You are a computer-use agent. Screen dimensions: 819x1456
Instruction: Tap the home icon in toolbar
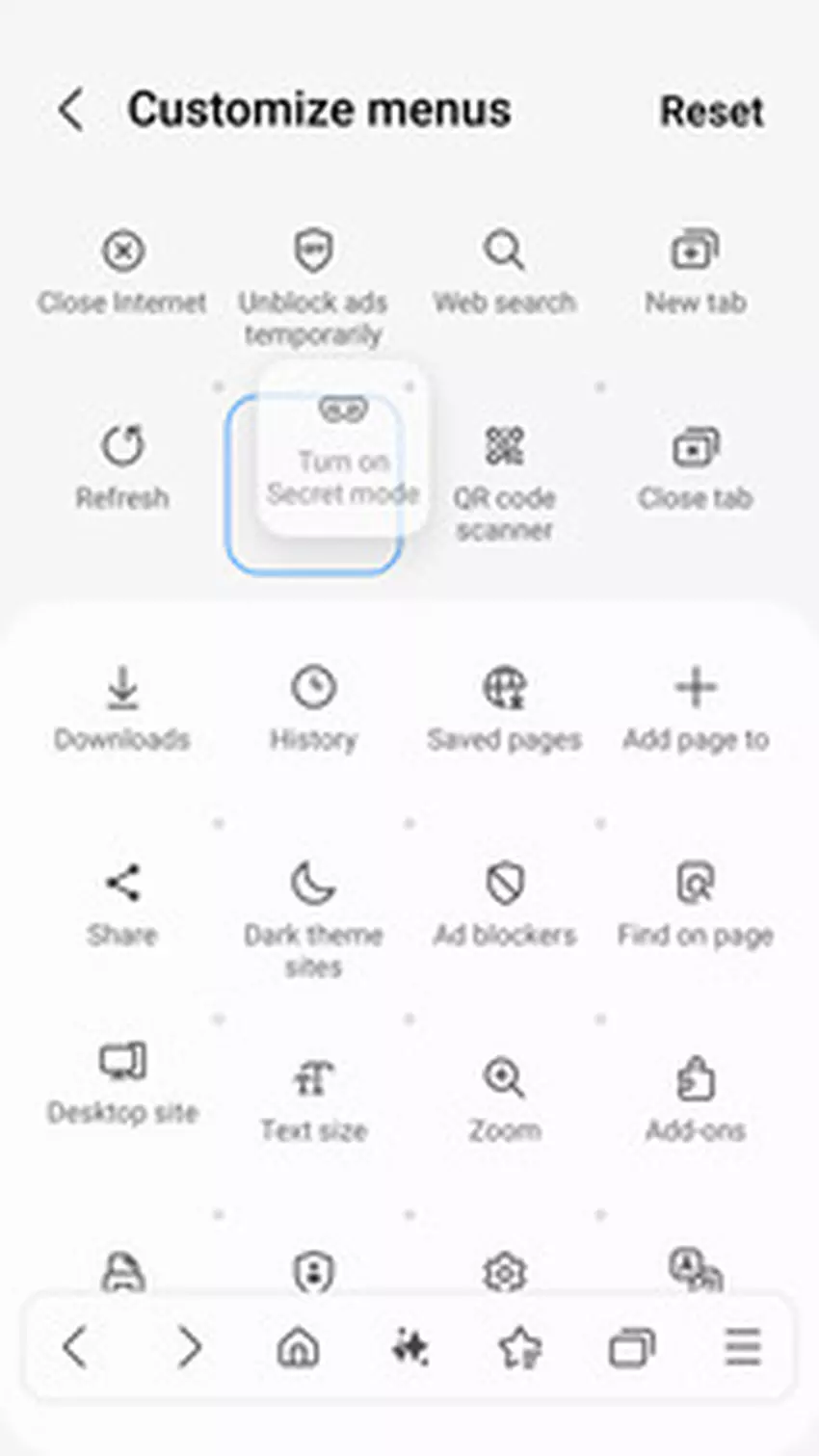click(298, 1346)
